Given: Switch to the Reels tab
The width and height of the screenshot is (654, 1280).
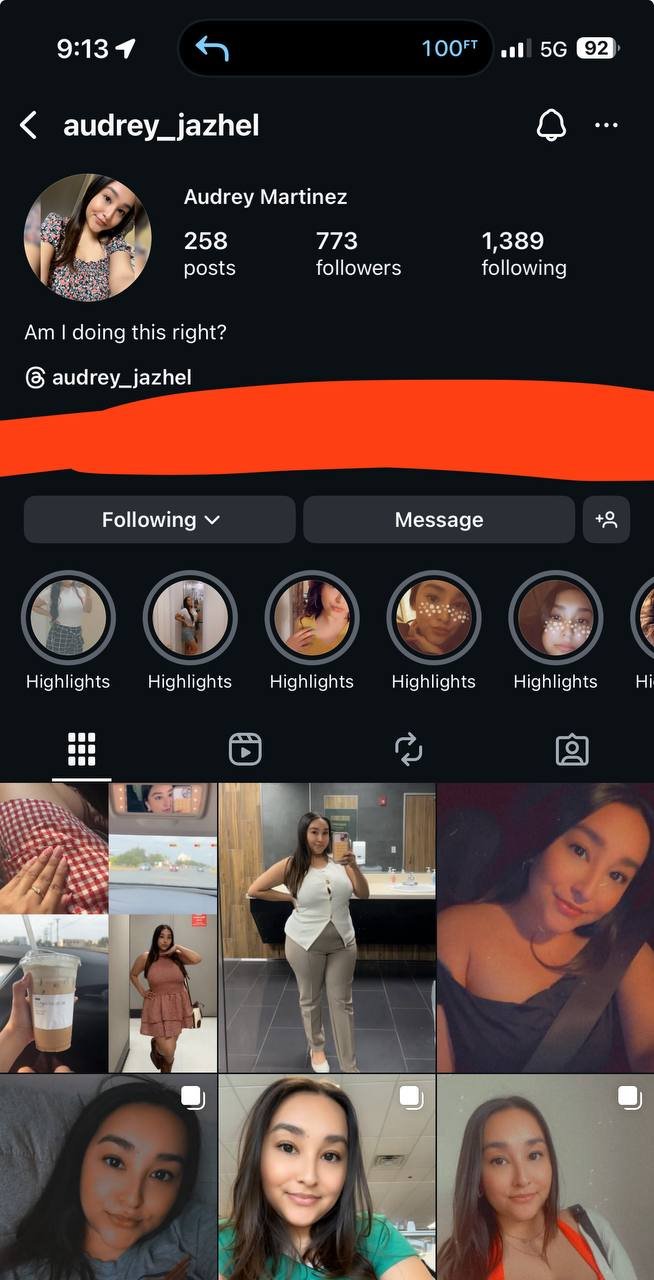Looking at the screenshot, I should click(x=245, y=749).
